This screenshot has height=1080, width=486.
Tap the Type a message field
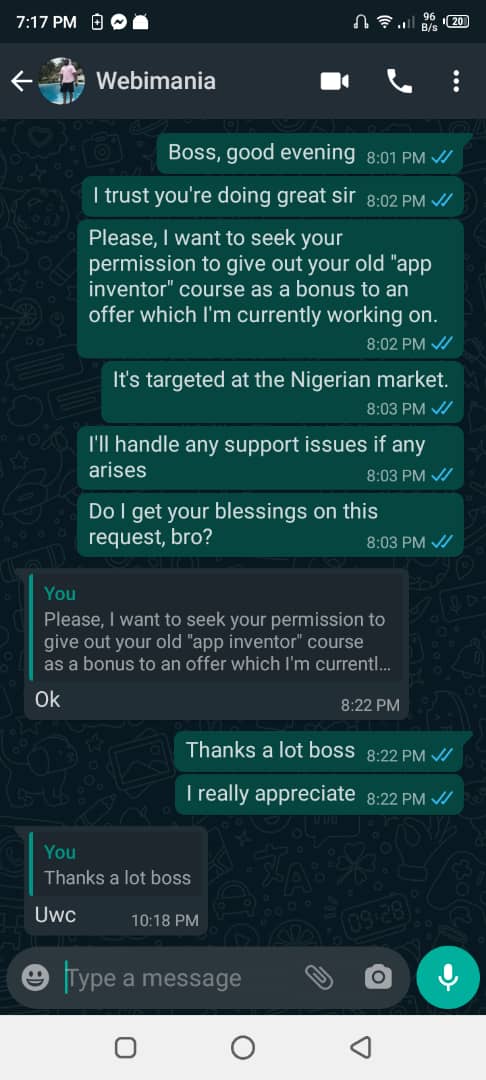coord(182,977)
